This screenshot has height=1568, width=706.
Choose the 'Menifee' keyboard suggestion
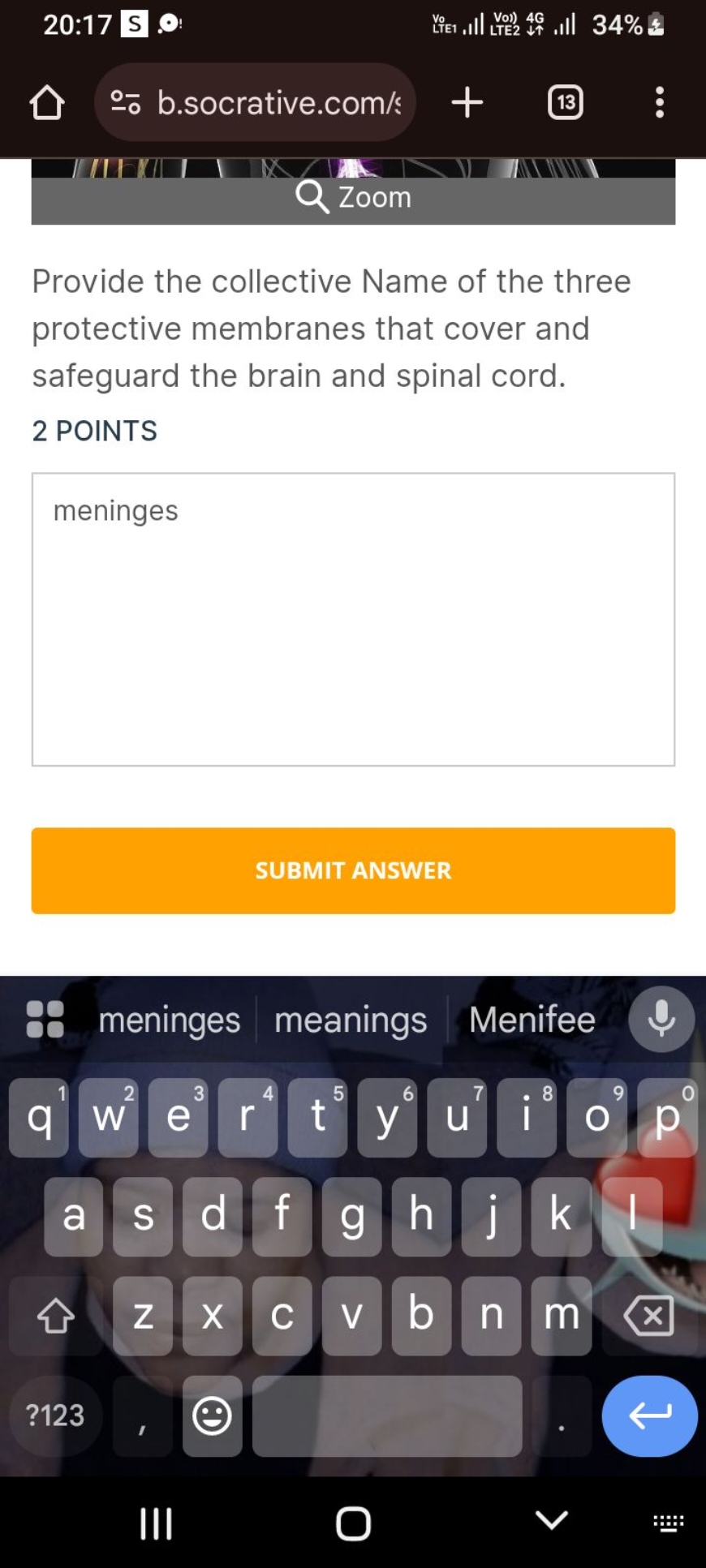click(x=532, y=1020)
